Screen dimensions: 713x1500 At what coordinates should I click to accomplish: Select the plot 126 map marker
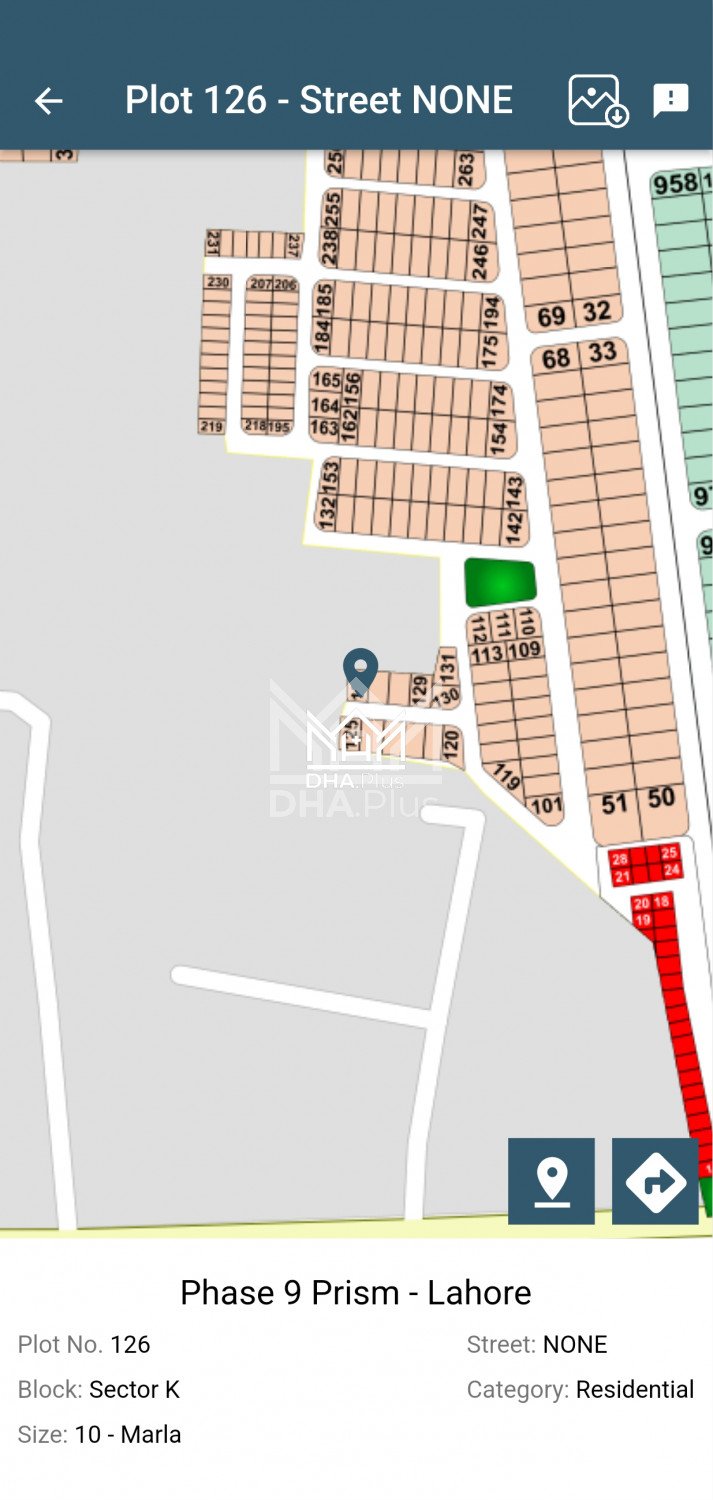click(360, 668)
